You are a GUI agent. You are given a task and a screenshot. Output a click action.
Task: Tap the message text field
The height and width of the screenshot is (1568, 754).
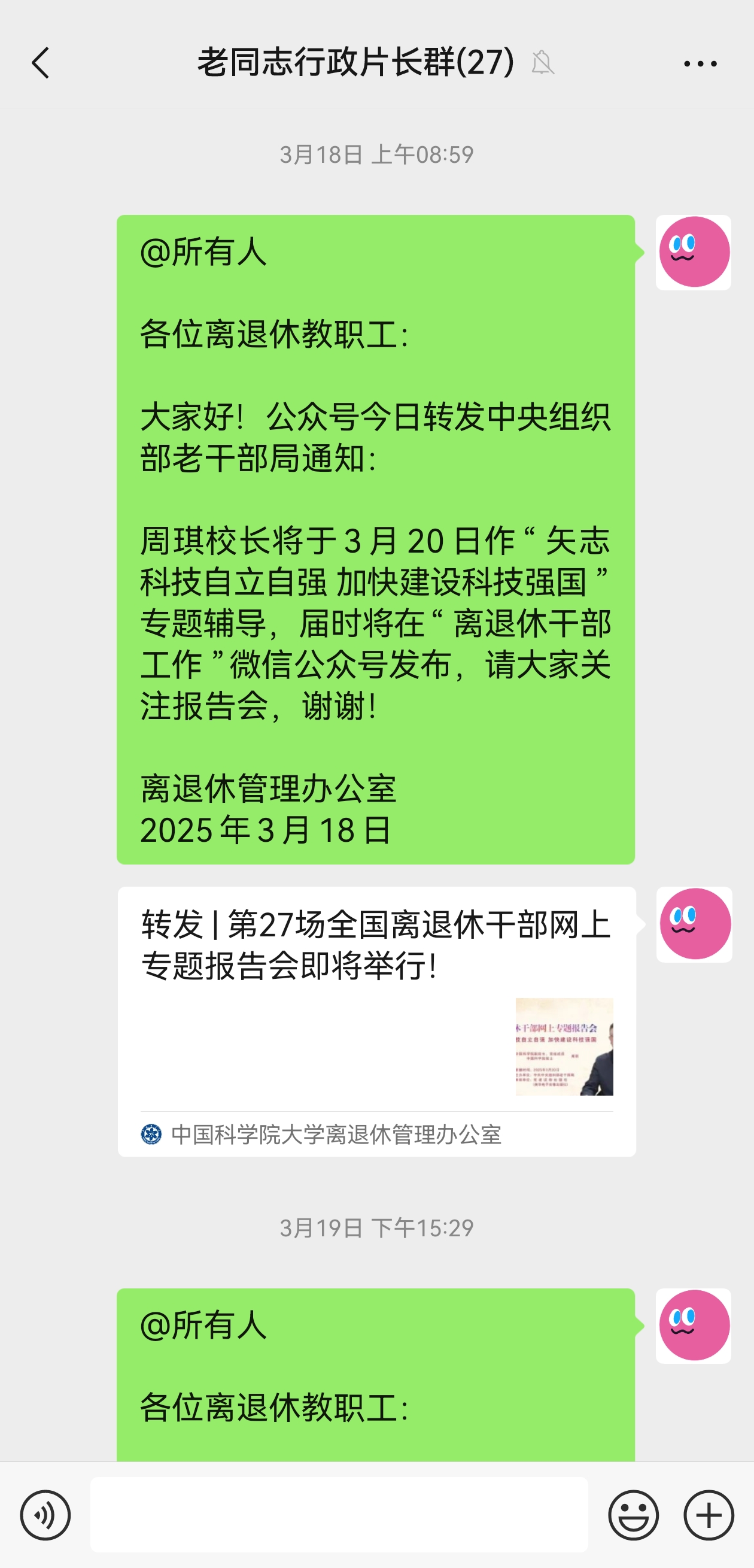[339, 1515]
